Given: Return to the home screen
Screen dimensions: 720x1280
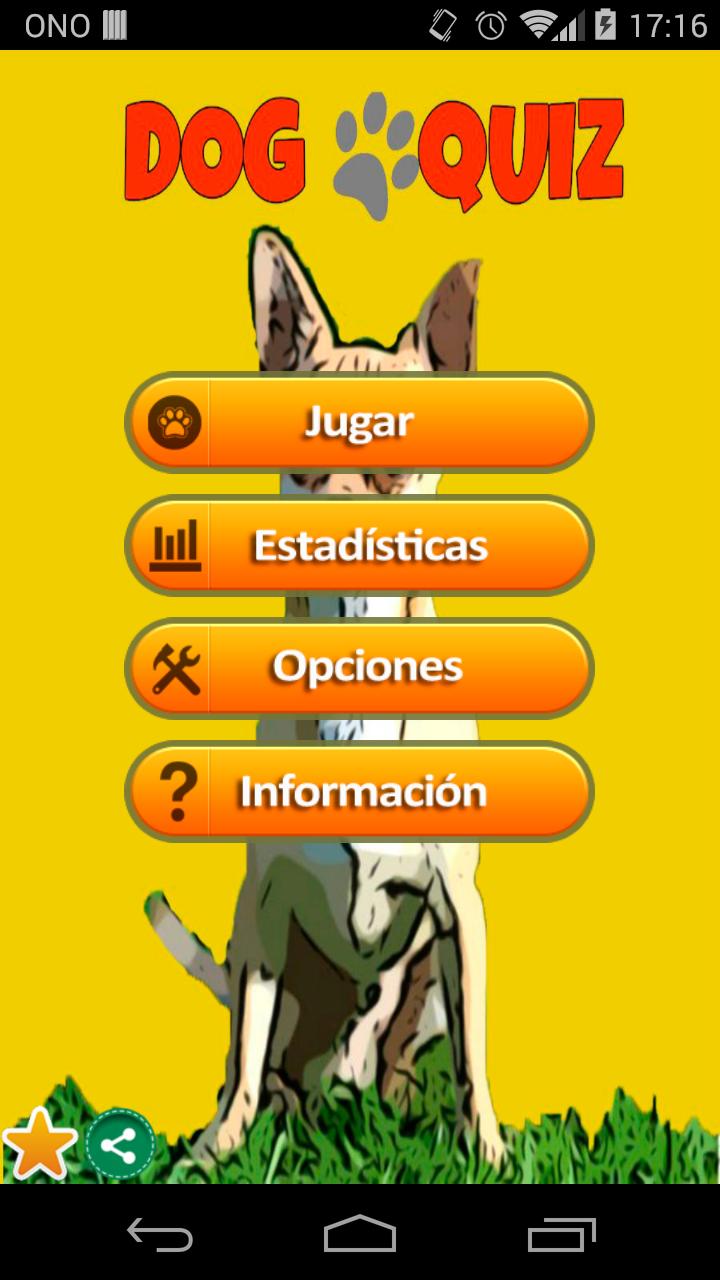Looking at the screenshot, I should (x=360, y=1235).
